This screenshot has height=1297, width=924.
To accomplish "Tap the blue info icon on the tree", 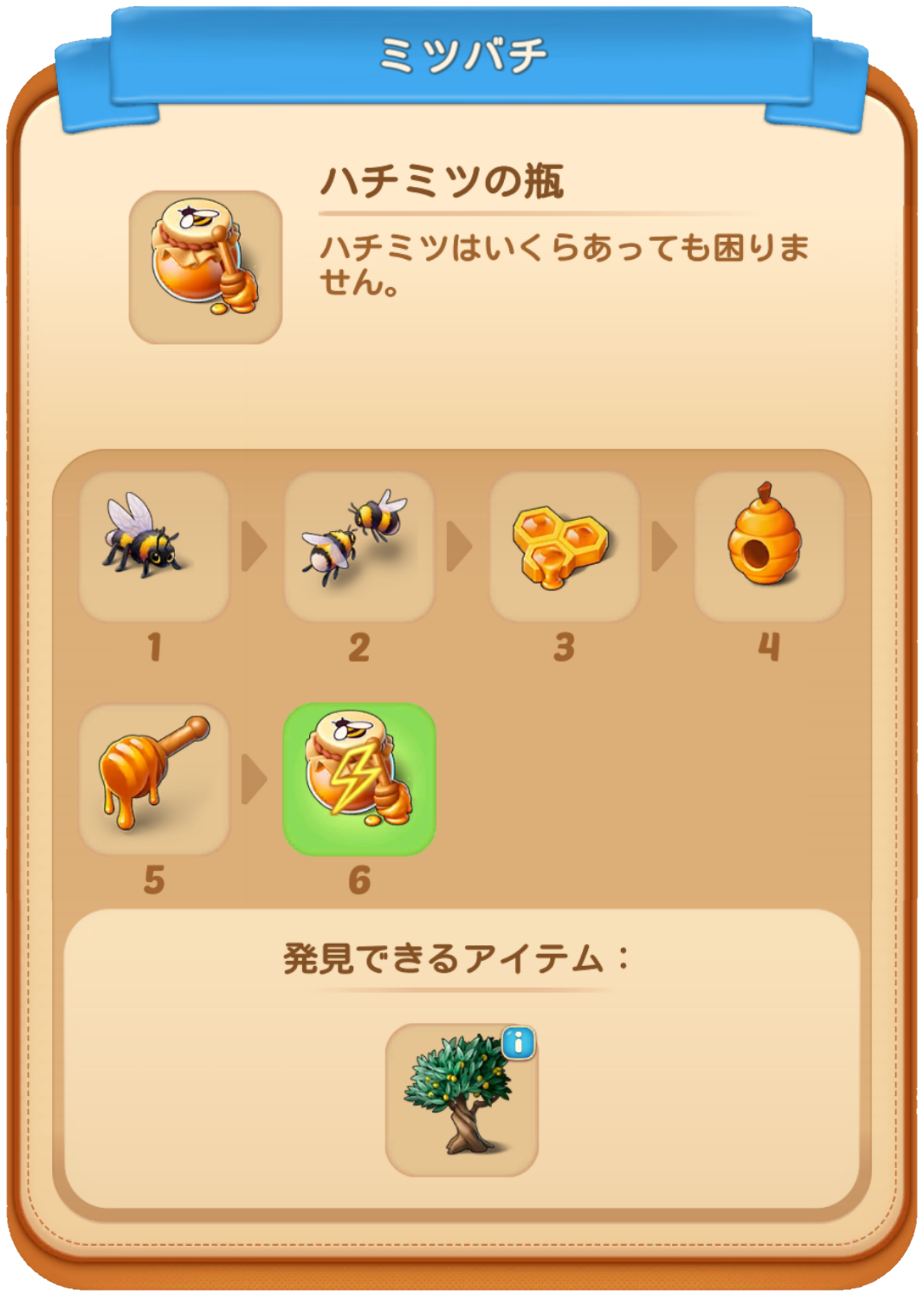I will [x=518, y=1044].
